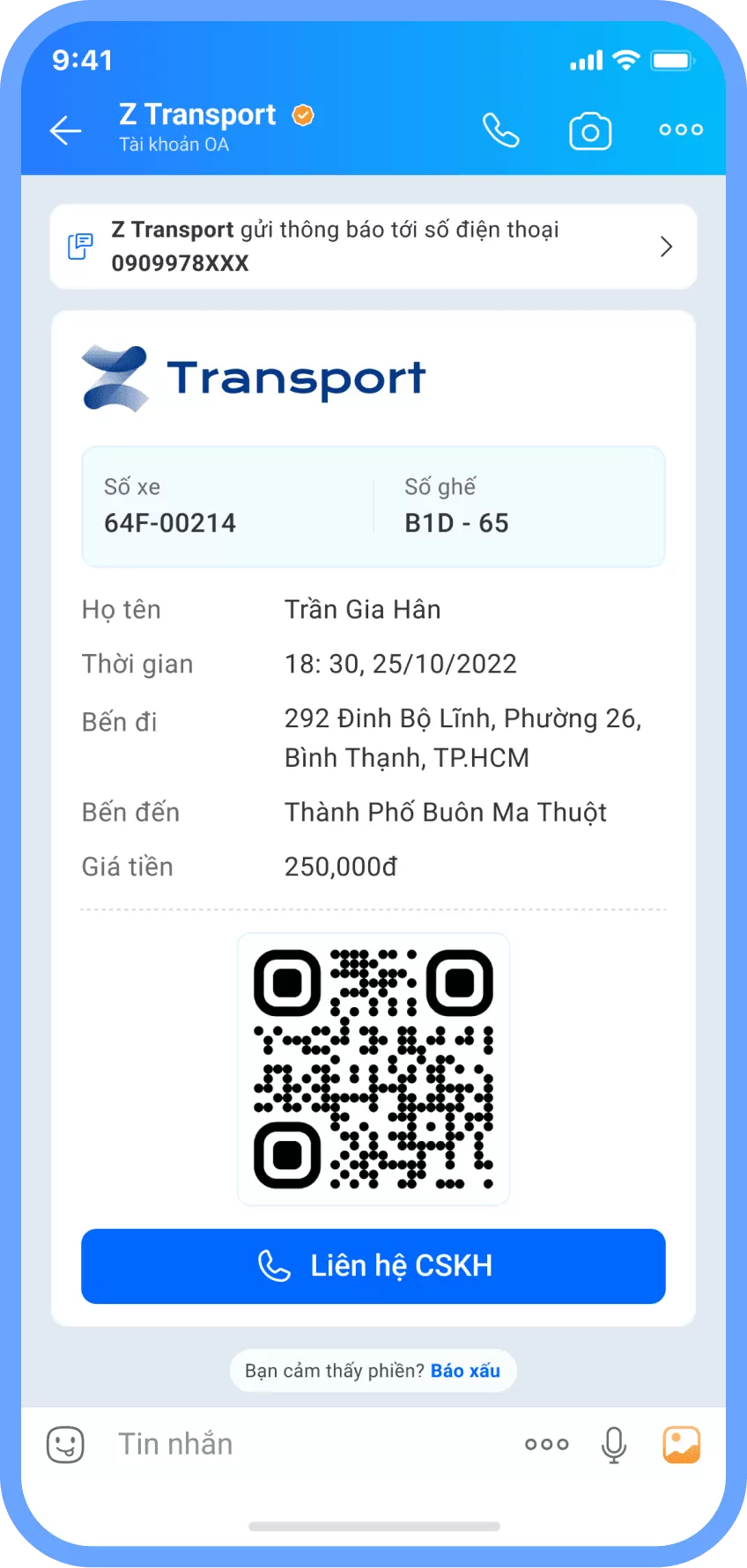
Task: Open the Báo xấu report link
Action: pos(467,1370)
